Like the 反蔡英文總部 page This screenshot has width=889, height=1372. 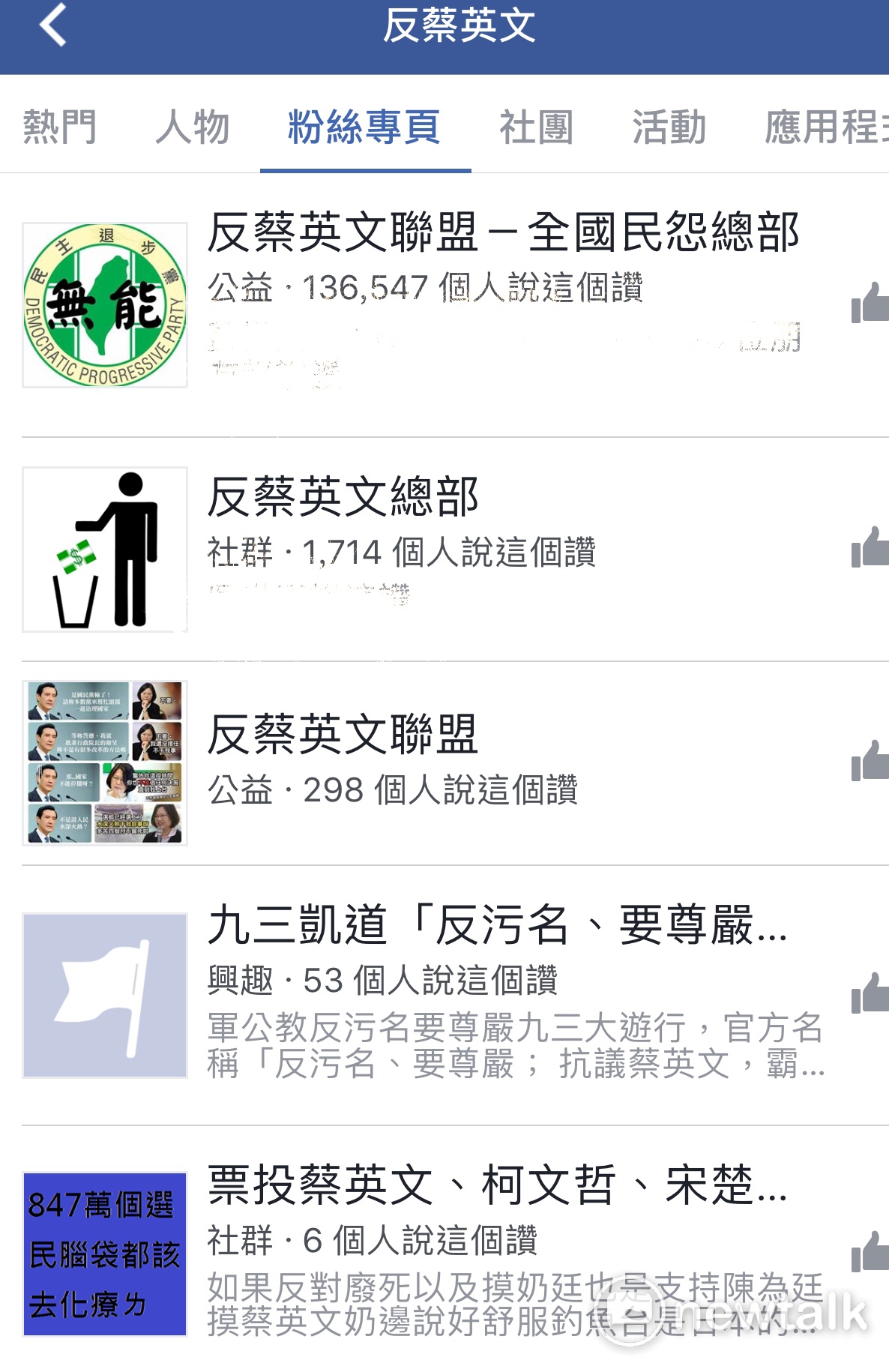[870, 547]
